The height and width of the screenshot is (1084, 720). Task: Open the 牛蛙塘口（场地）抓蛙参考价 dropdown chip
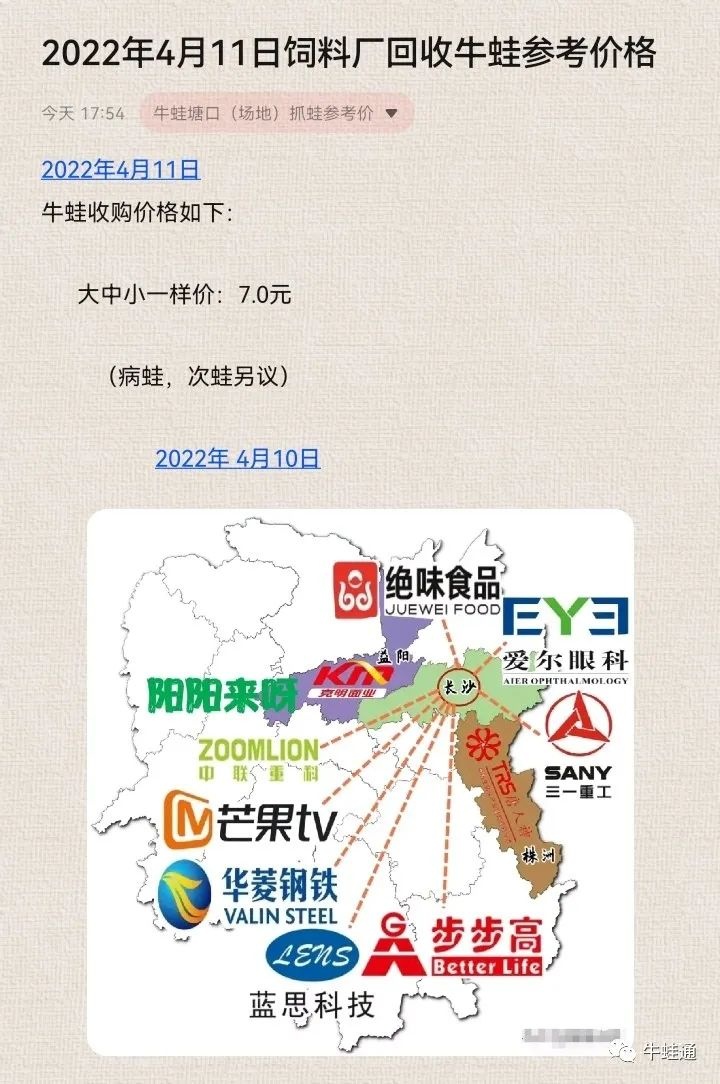[x=275, y=113]
